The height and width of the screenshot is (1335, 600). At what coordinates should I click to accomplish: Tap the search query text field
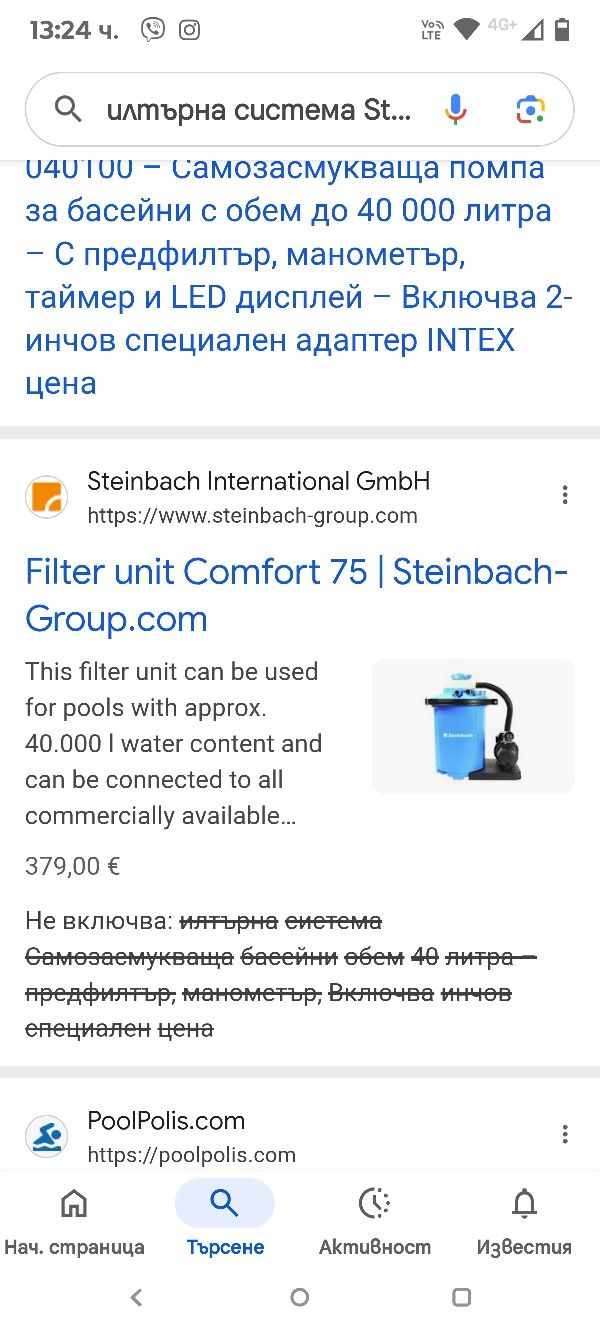tap(258, 110)
